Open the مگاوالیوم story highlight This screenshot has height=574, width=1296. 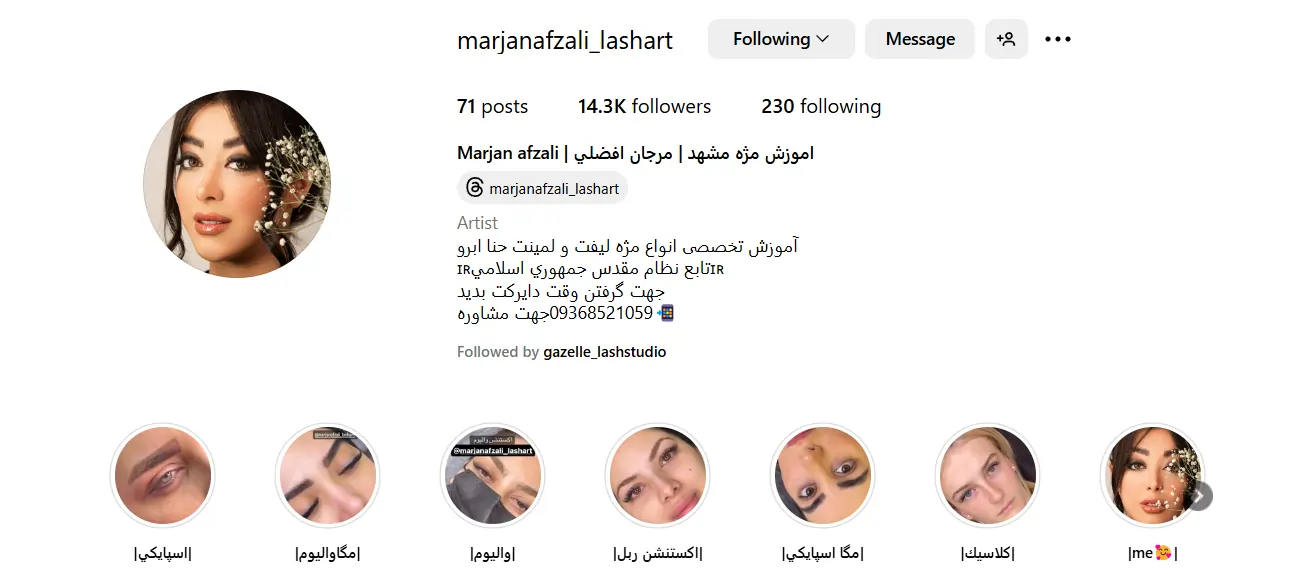[327, 475]
